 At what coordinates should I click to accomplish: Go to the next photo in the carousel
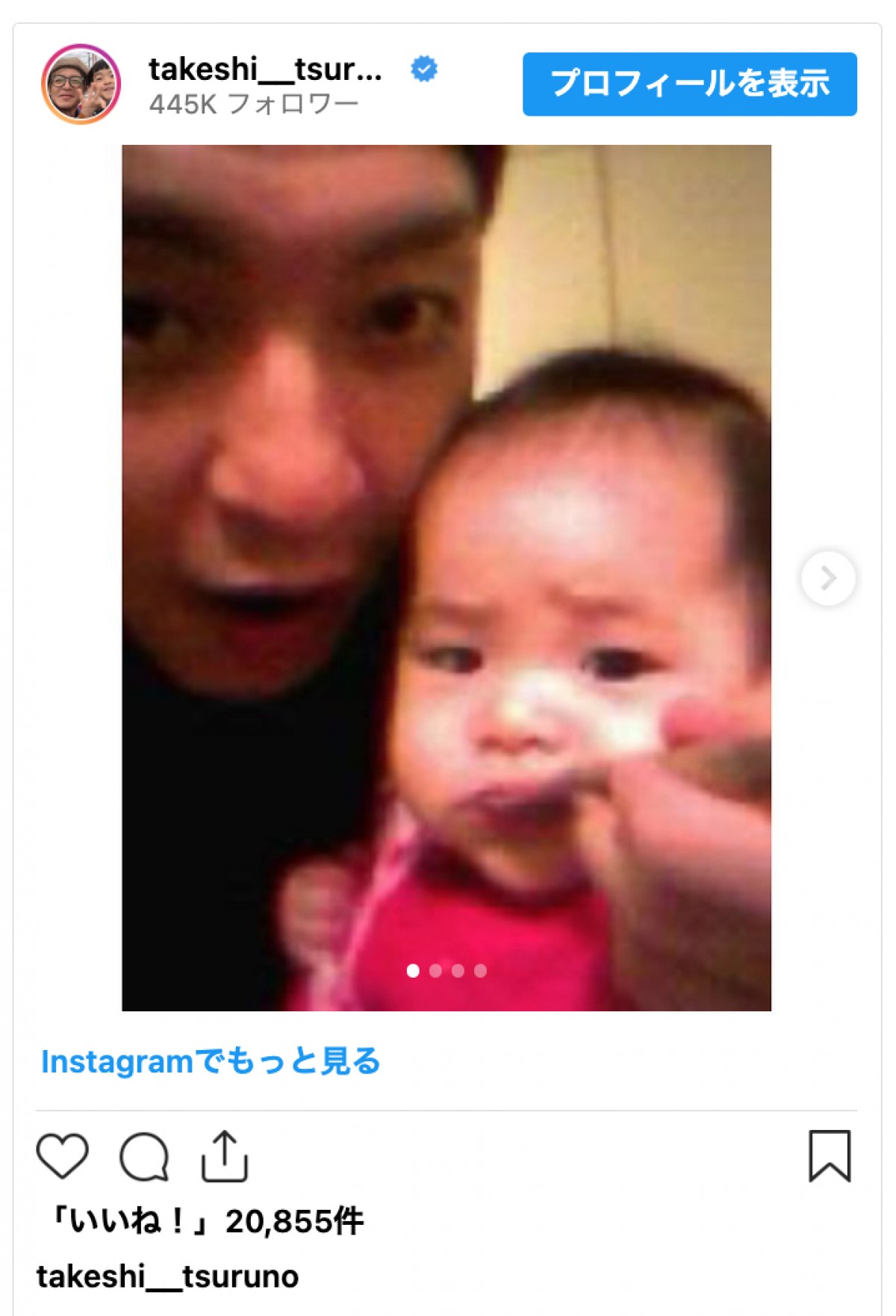pos(827,577)
